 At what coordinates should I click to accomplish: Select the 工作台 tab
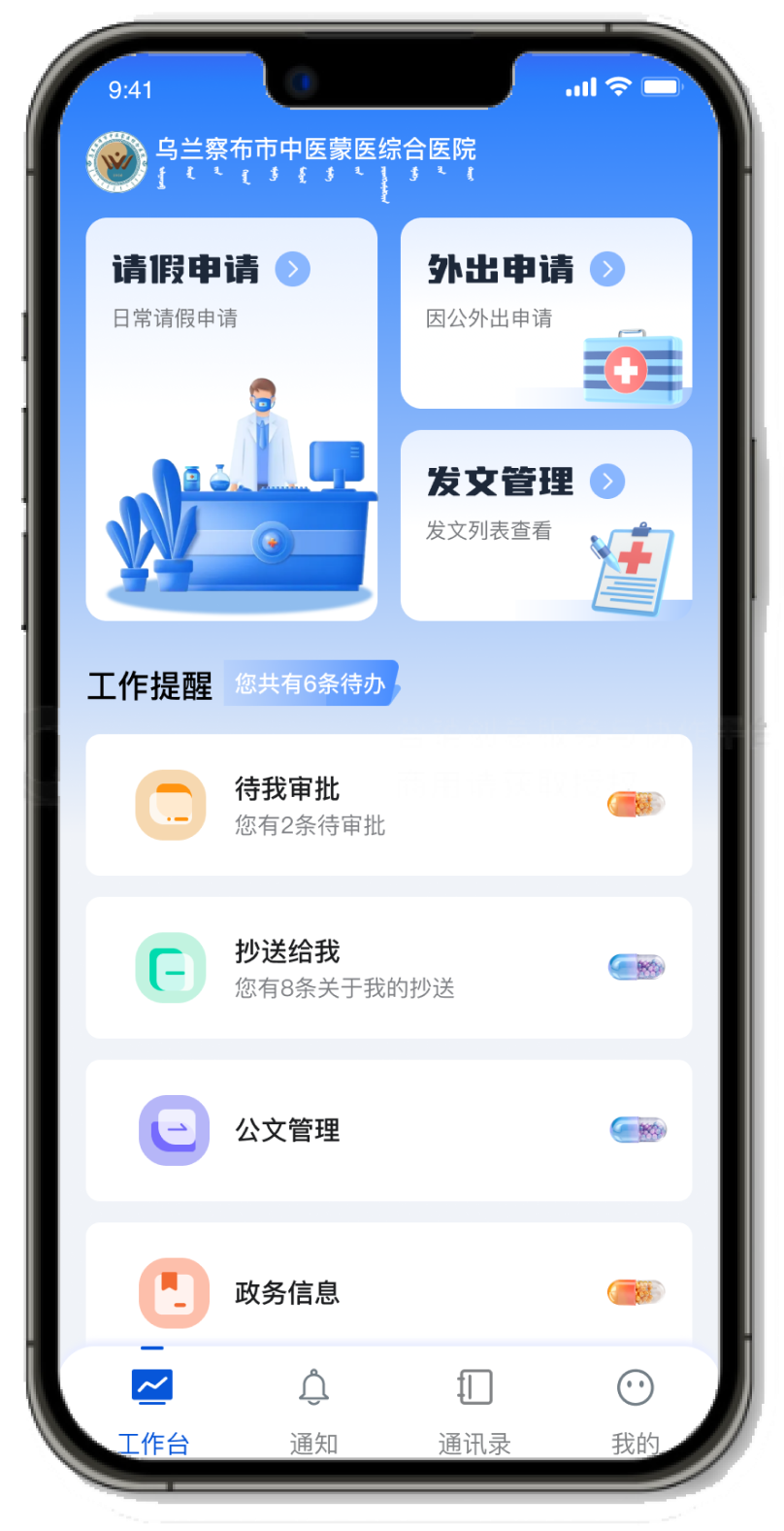(152, 1408)
